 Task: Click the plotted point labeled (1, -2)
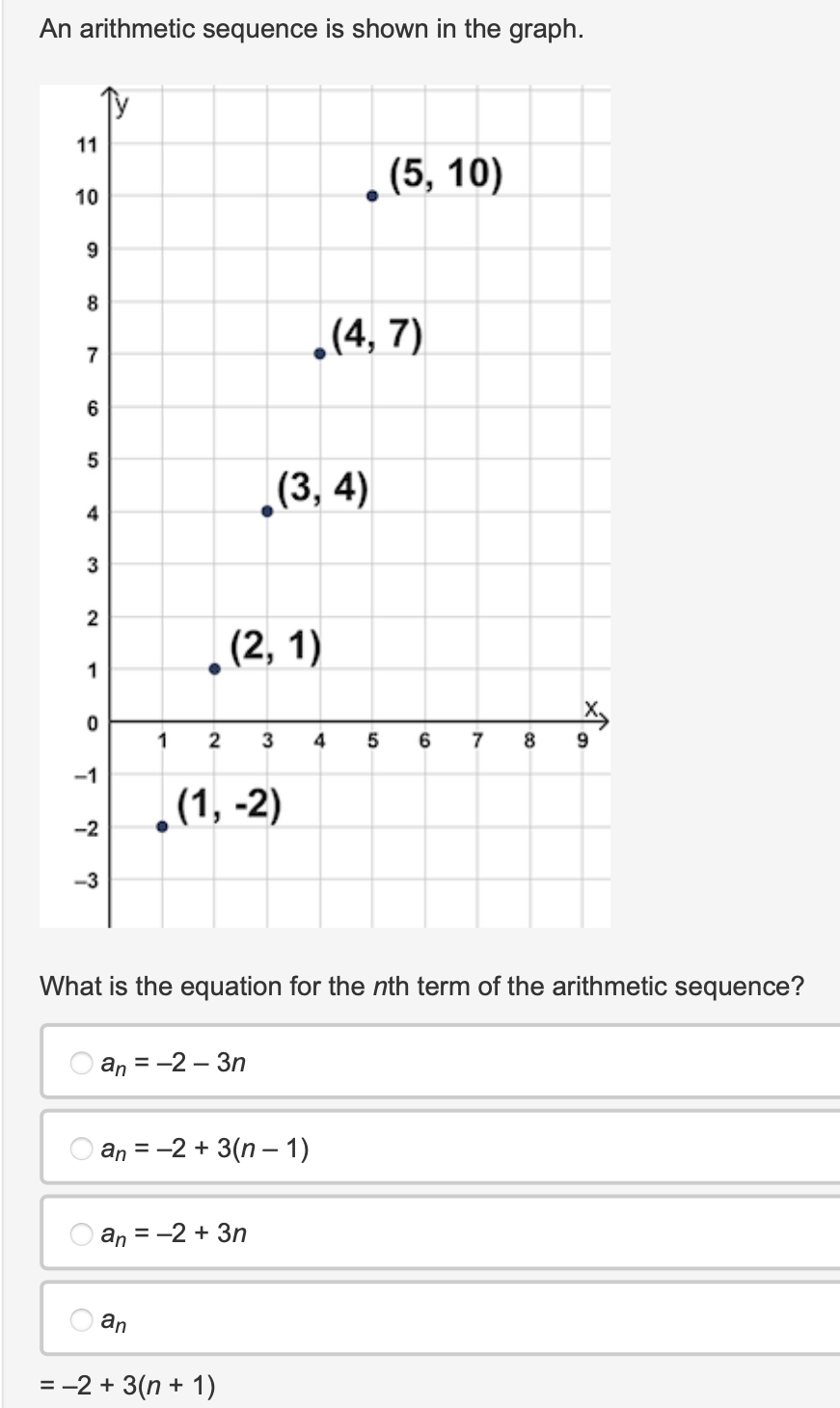click(161, 826)
